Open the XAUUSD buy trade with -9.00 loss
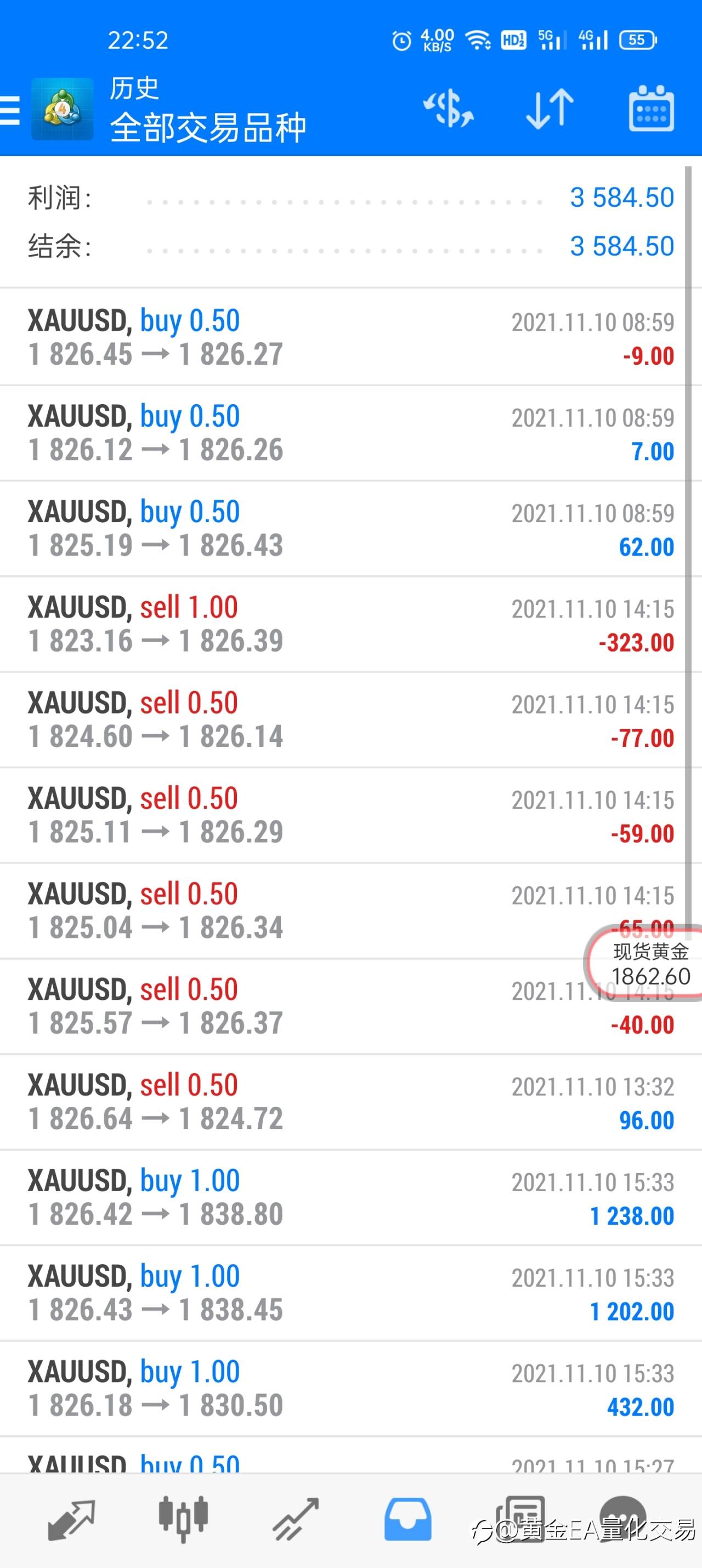The width and height of the screenshot is (702, 1568). (350, 337)
